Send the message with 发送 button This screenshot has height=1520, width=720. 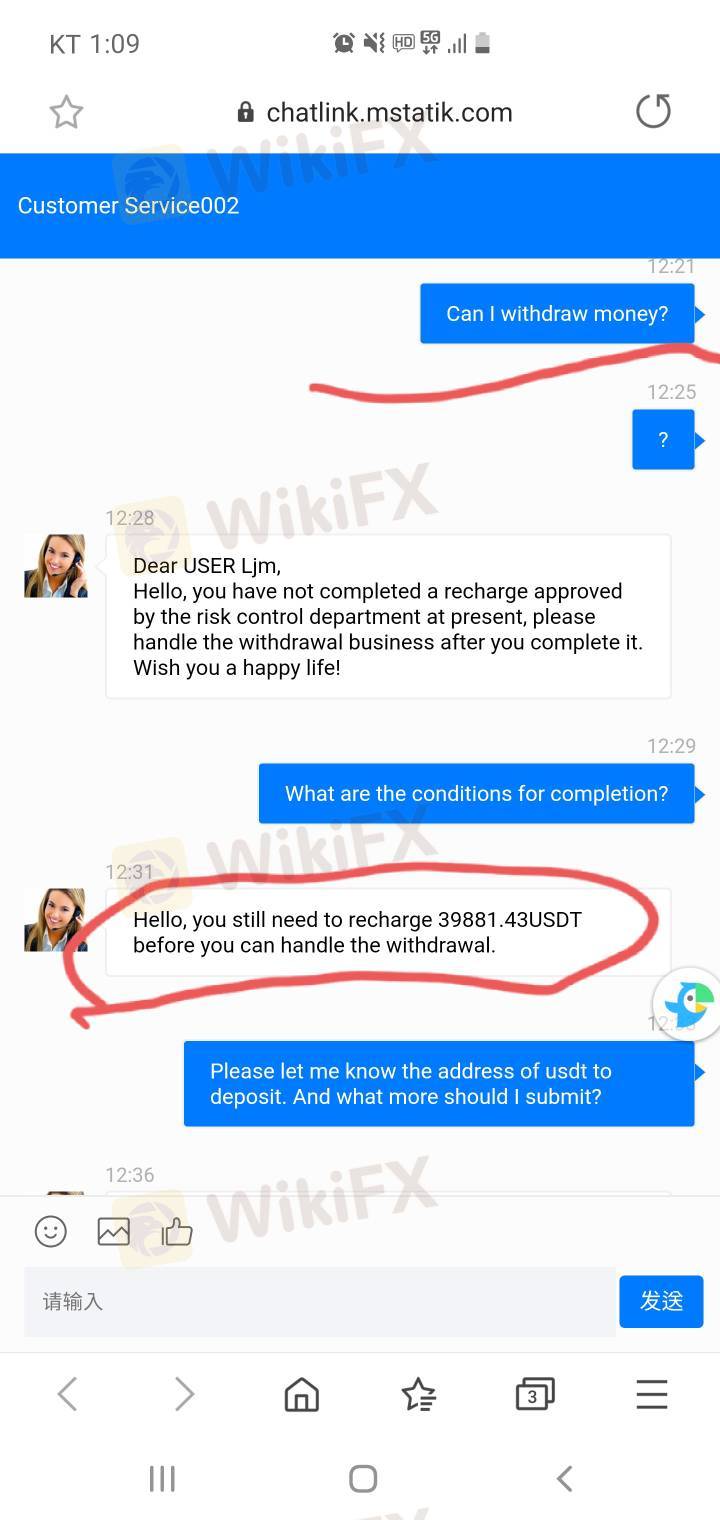pyautogui.click(x=661, y=1301)
